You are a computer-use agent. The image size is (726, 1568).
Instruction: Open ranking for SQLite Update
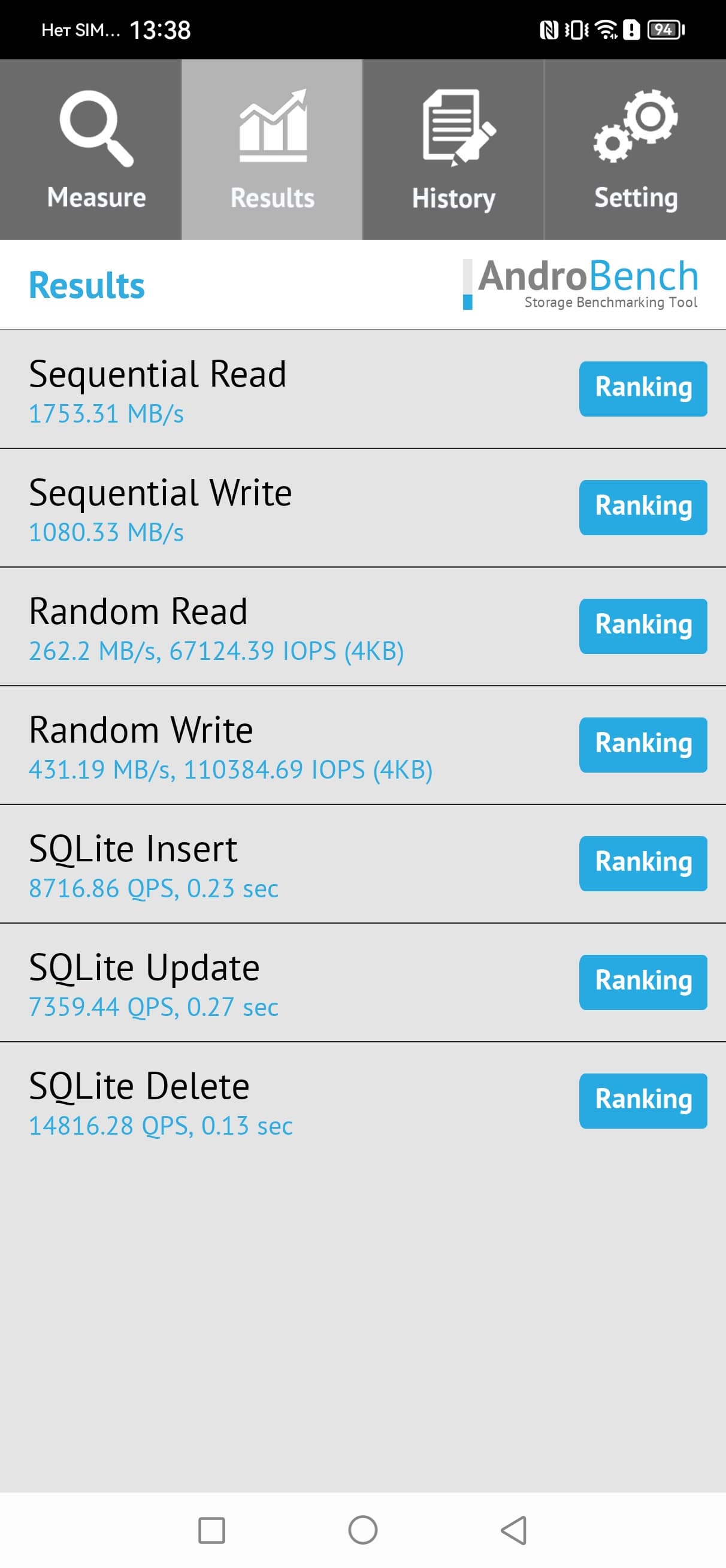643,982
